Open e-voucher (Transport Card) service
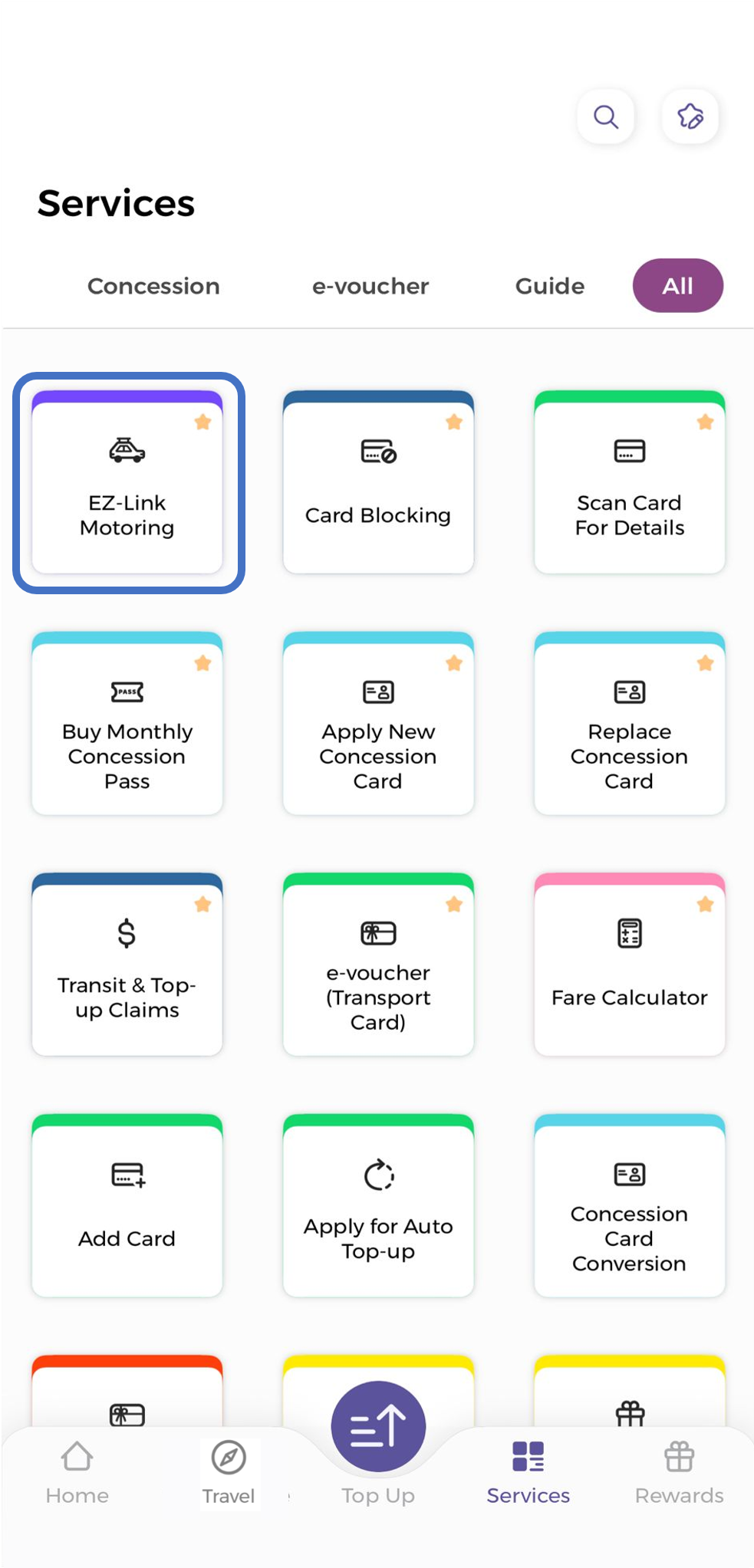The height and width of the screenshot is (1568, 754). (x=378, y=966)
